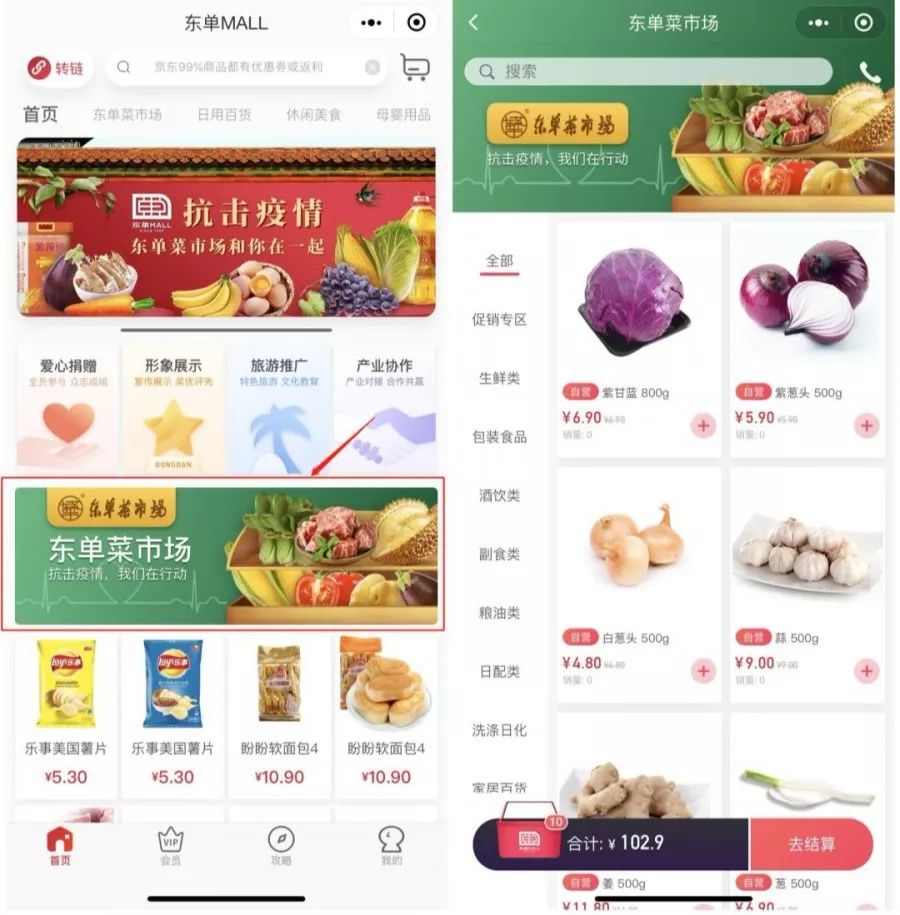The width and height of the screenshot is (900, 915).
Task: Select the 促销专区 category
Action: pos(499,319)
